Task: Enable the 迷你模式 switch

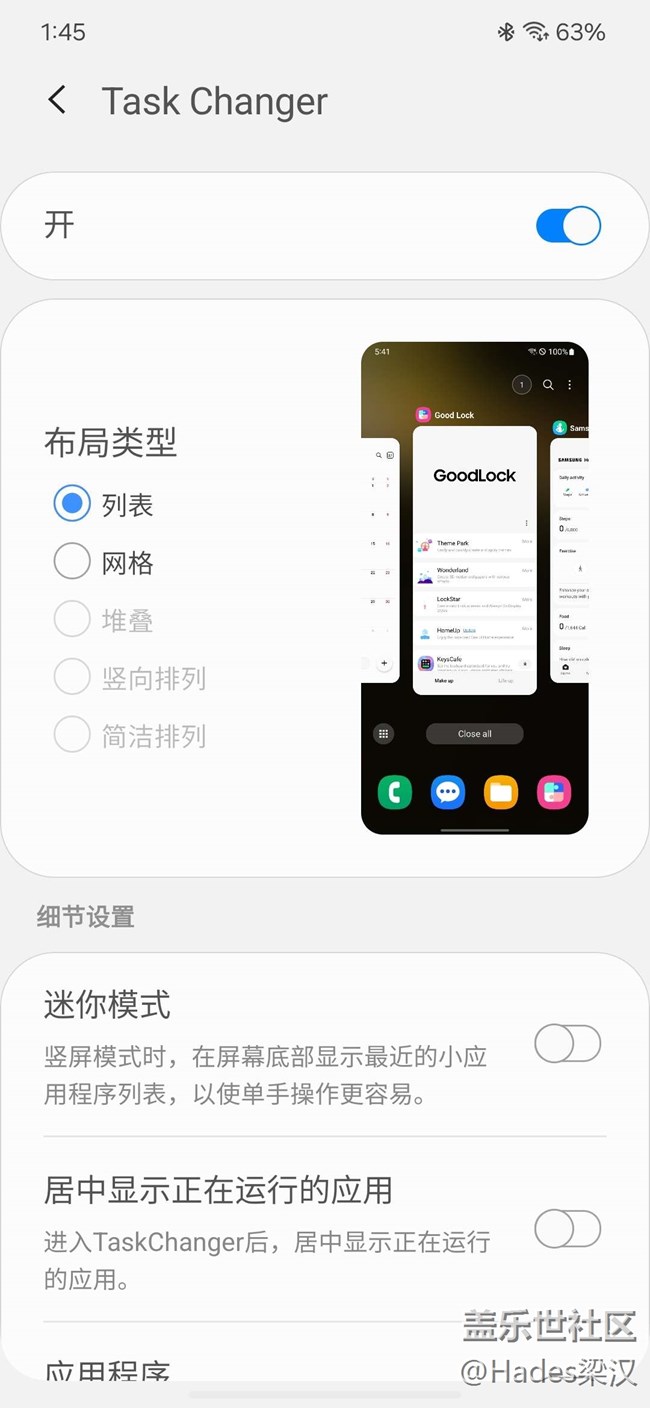Action: pyautogui.click(x=567, y=1044)
